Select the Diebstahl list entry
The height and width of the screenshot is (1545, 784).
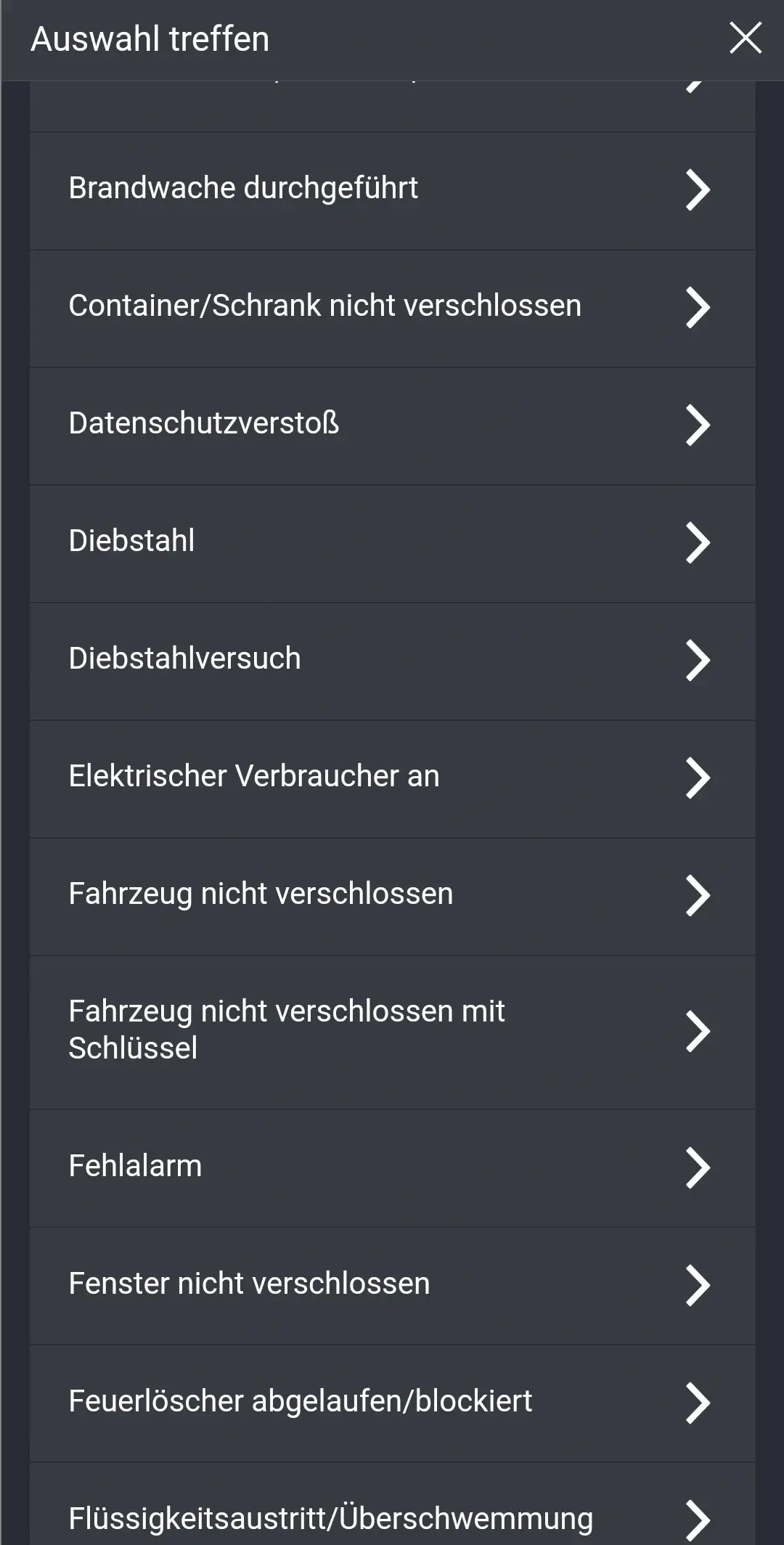(x=290, y=542)
